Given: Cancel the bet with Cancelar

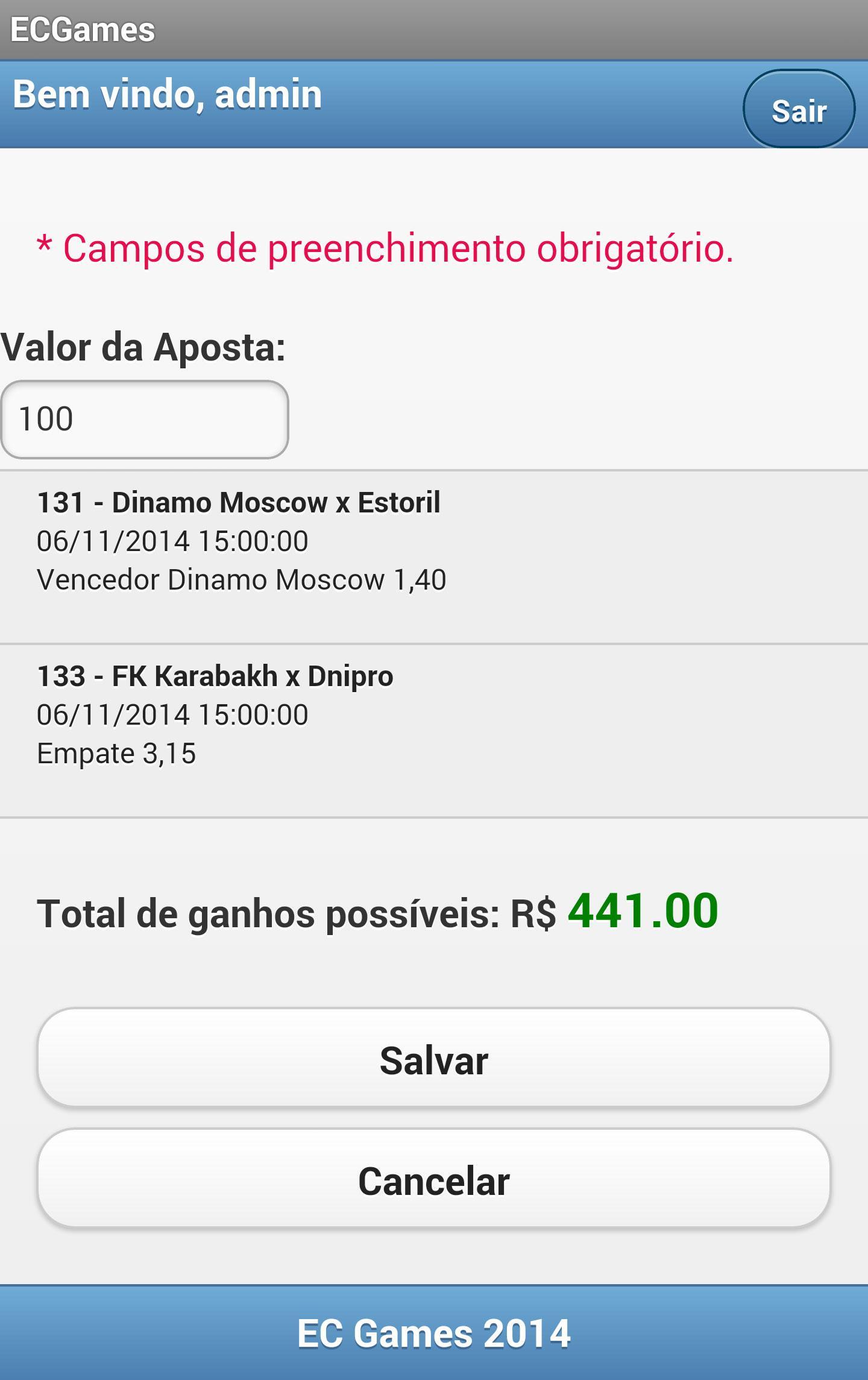Looking at the screenshot, I should [434, 1180].
